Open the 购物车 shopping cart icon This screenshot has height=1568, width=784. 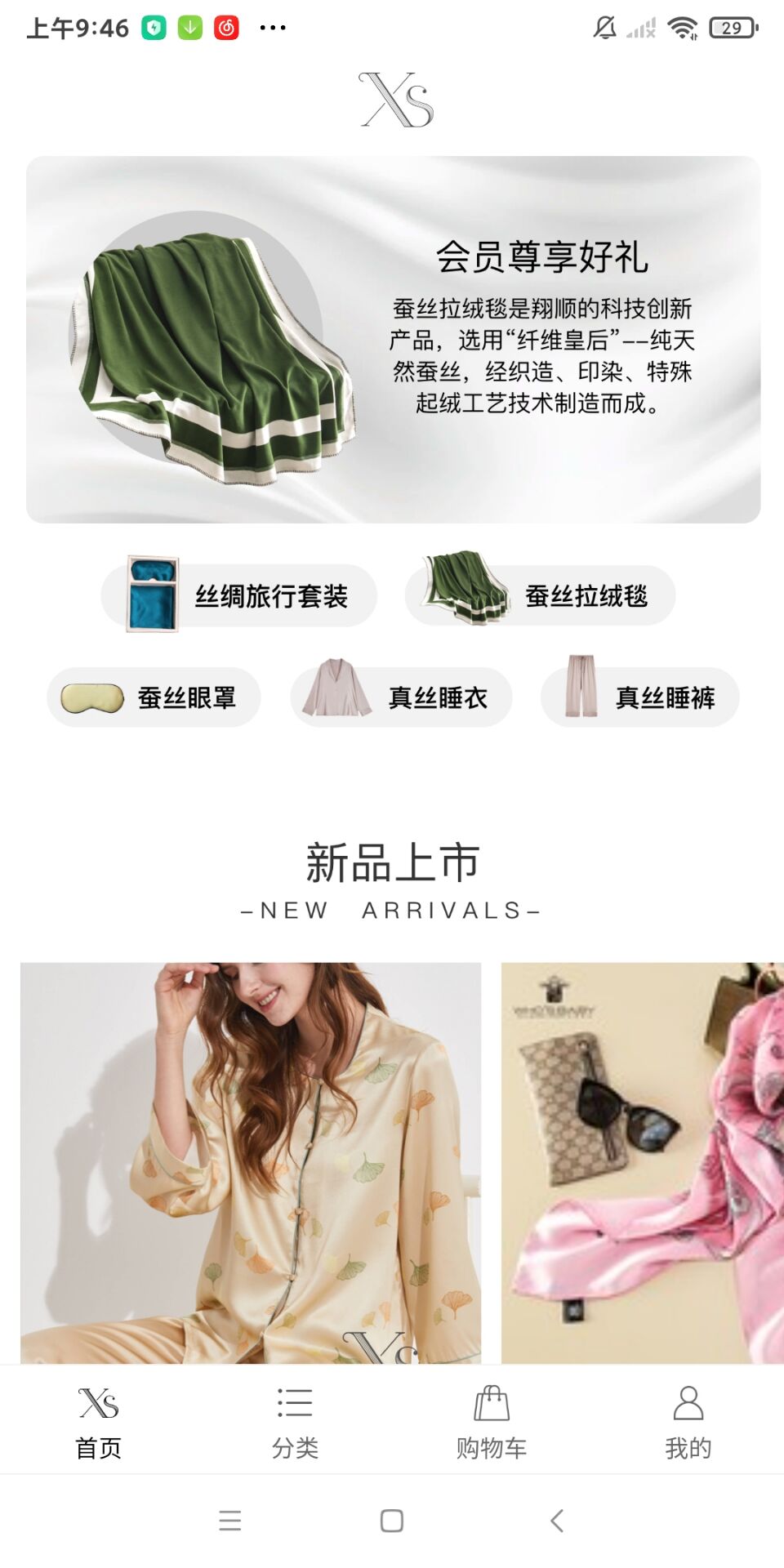[x=491, y=1399]
